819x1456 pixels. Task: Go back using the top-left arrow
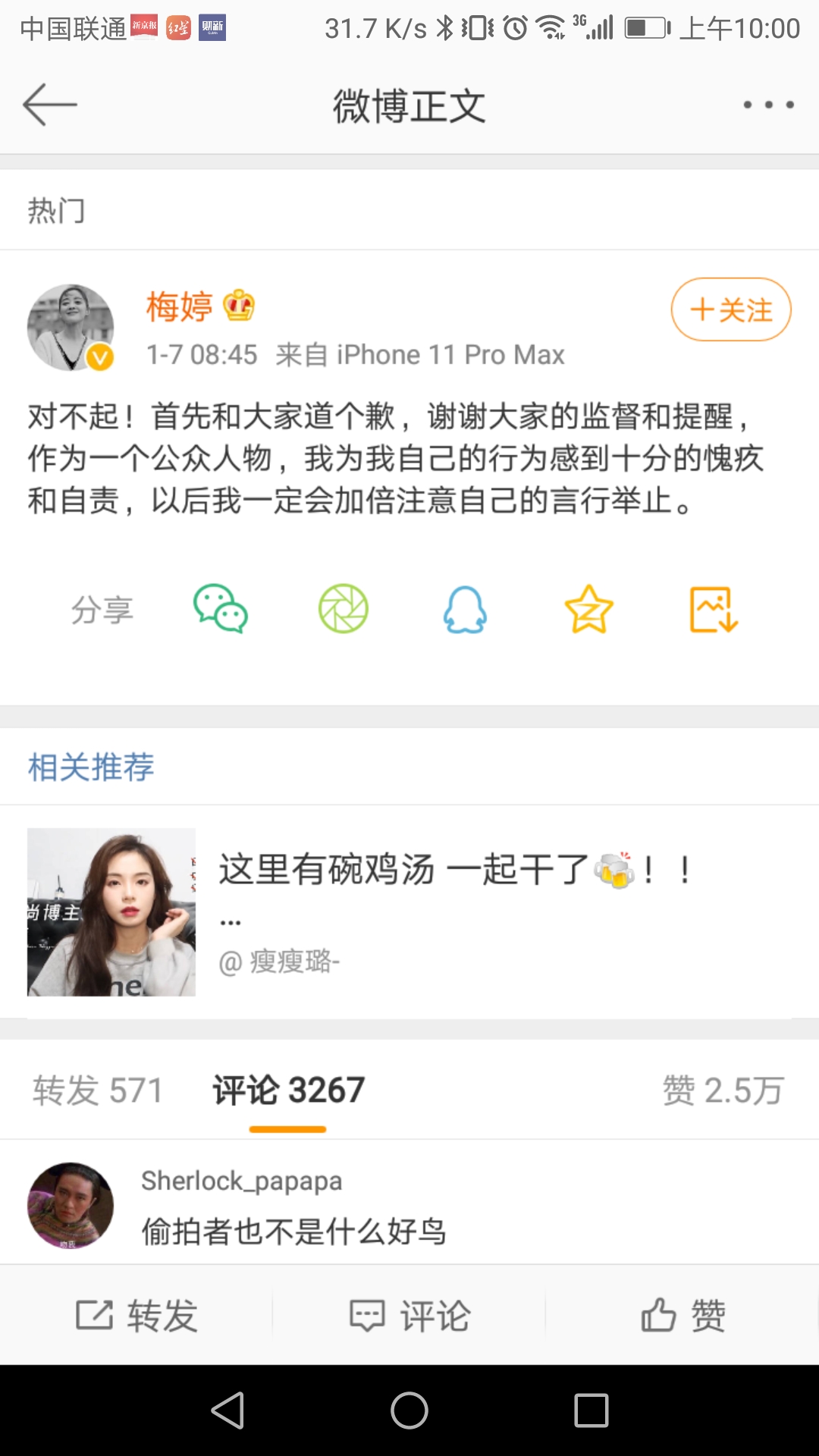[50, 105]
